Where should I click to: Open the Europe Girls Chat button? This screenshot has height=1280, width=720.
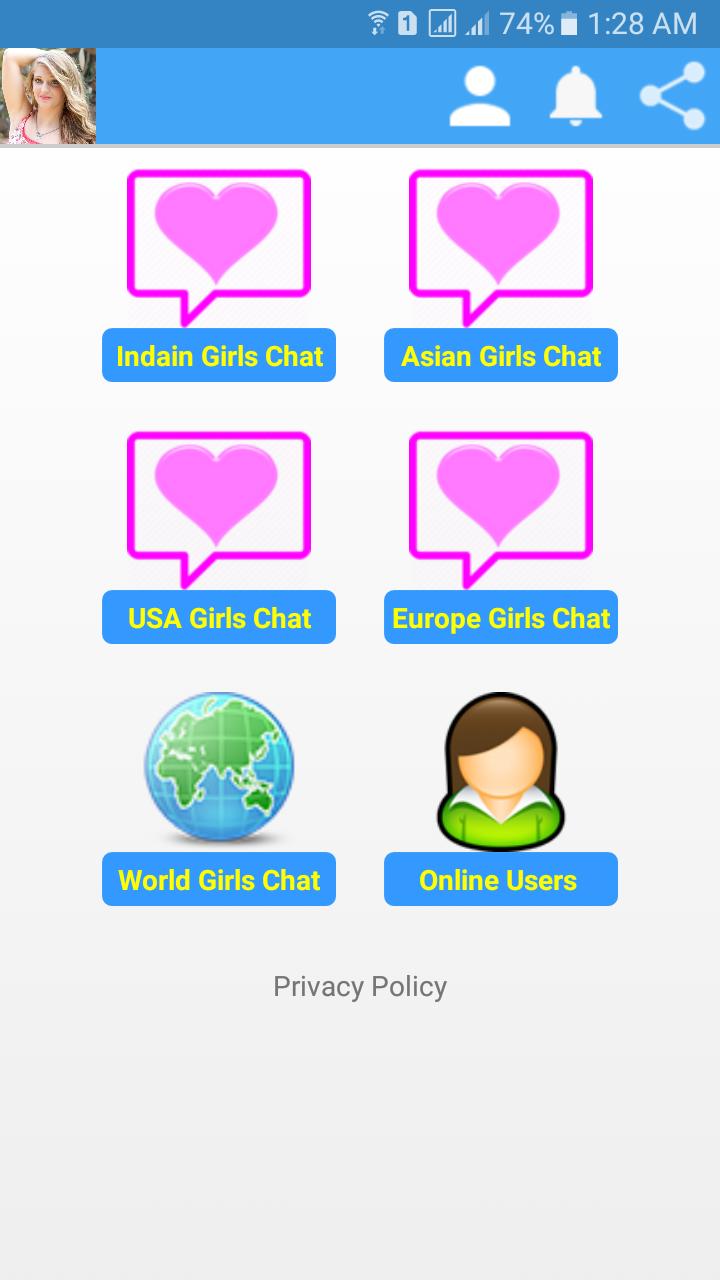[500, 618]
